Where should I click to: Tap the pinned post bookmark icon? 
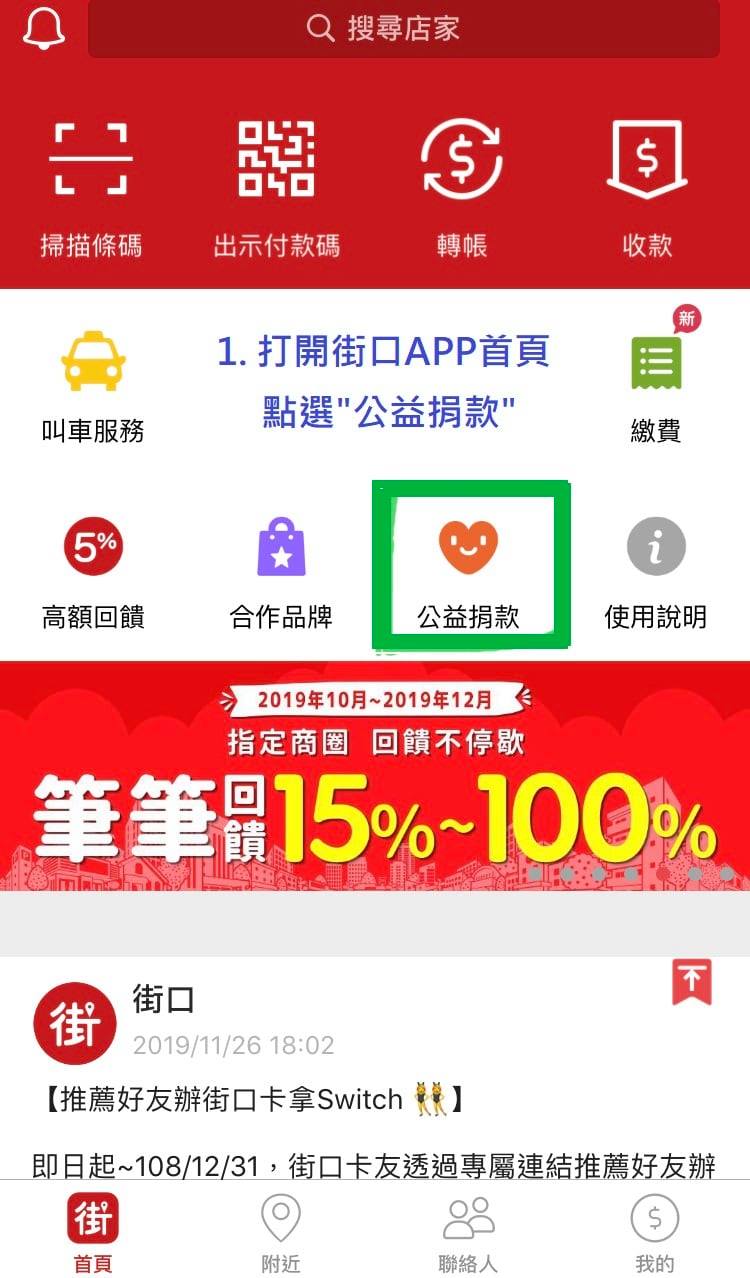(x=691, y=982)
